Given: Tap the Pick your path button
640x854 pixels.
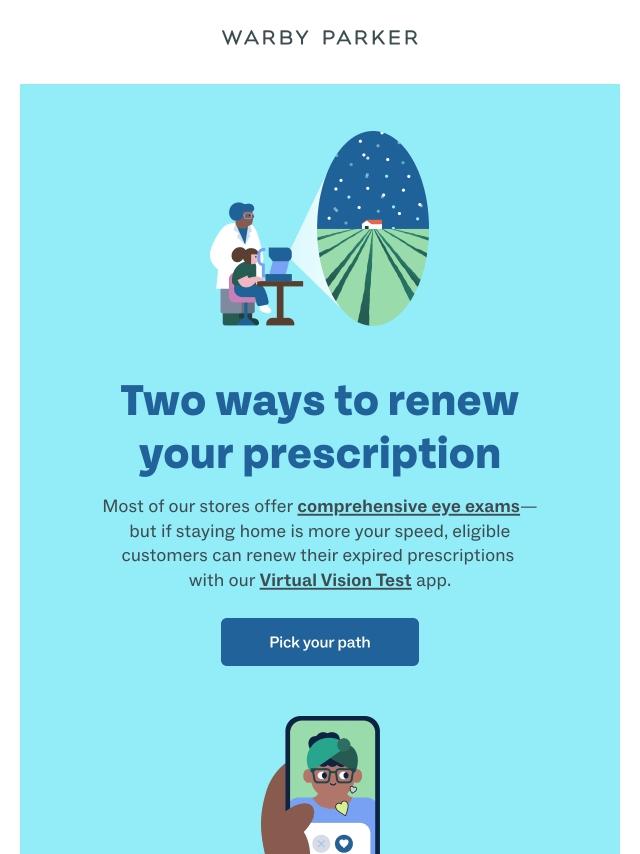Looking at the screenshot, I should pyautogui.click(x=319, y=642).
